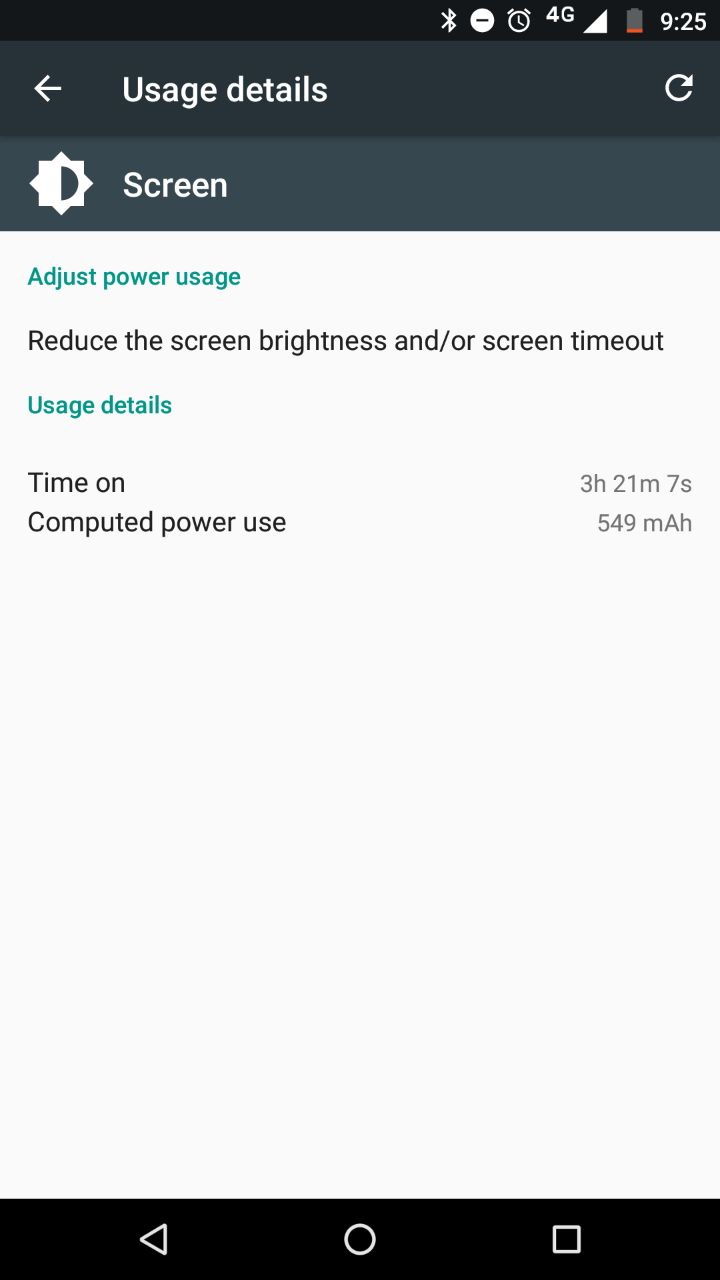Open the recent apps view
The image size is (720, 1280).
(566, 1240)
